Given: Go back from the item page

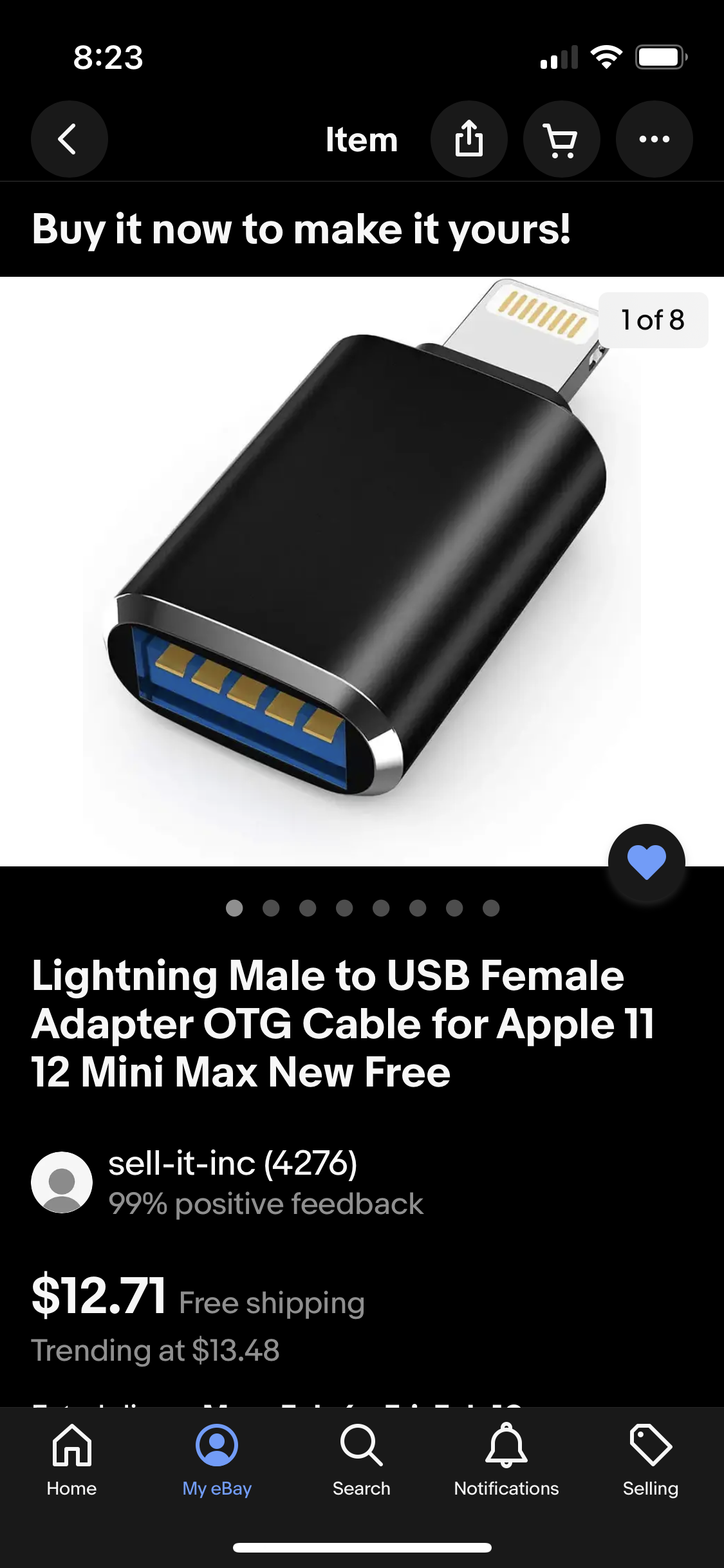Looking at the screenshot, I should 69,139.
